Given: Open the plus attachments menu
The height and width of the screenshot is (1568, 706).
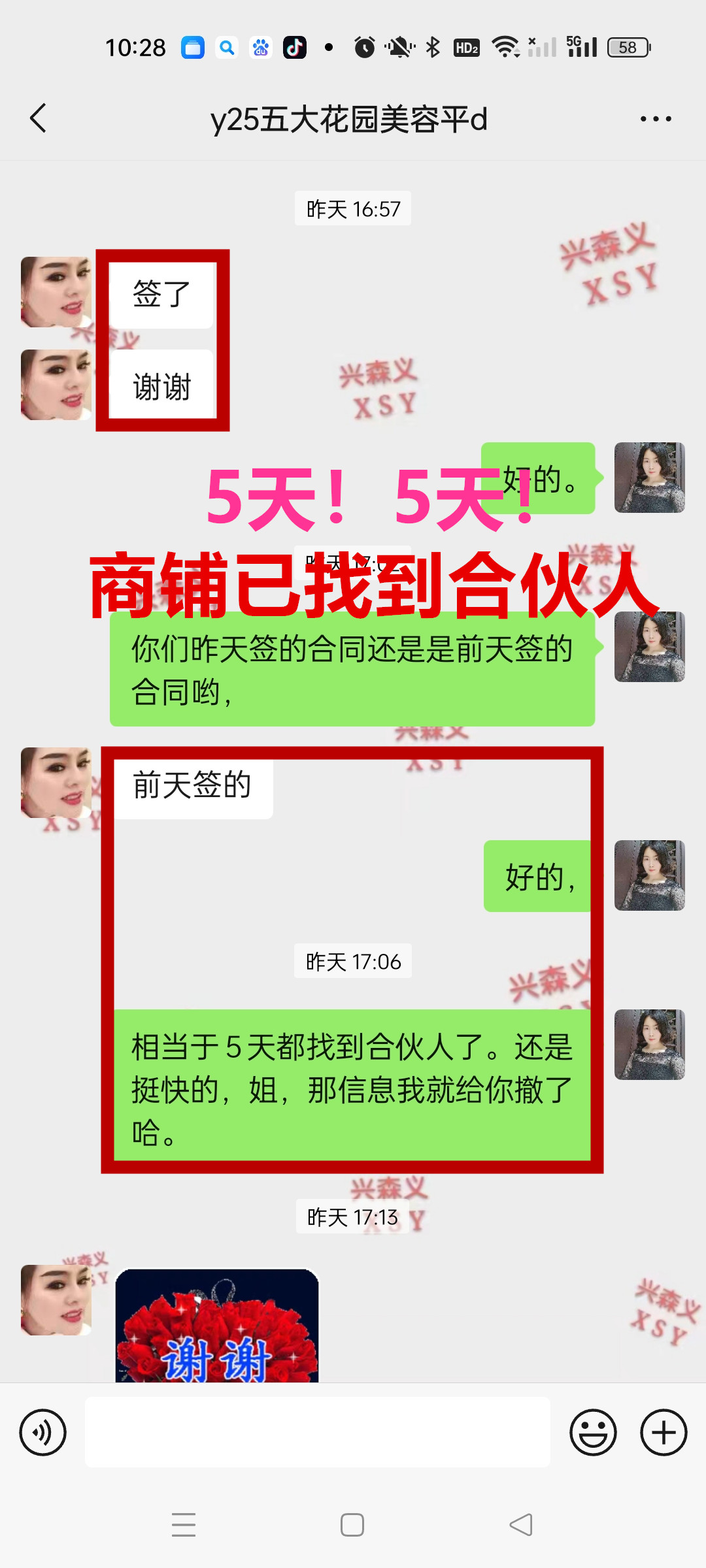Looking at the screenshot, I should coord(664,1433).
